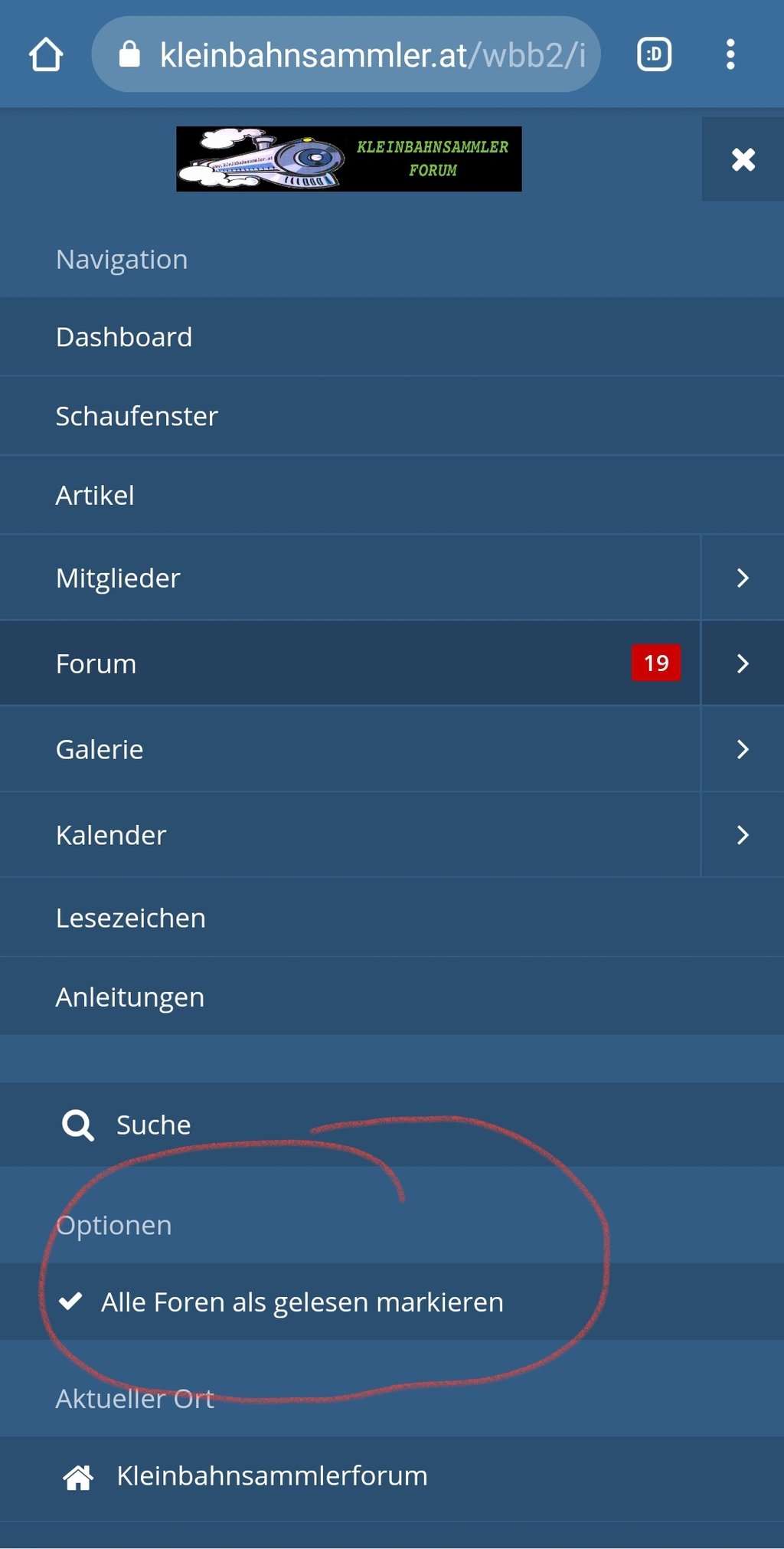Expand the Kalender submenu arrow
Screen dimensions: 784x1549
pyautogui.click(x=743, y=835)
